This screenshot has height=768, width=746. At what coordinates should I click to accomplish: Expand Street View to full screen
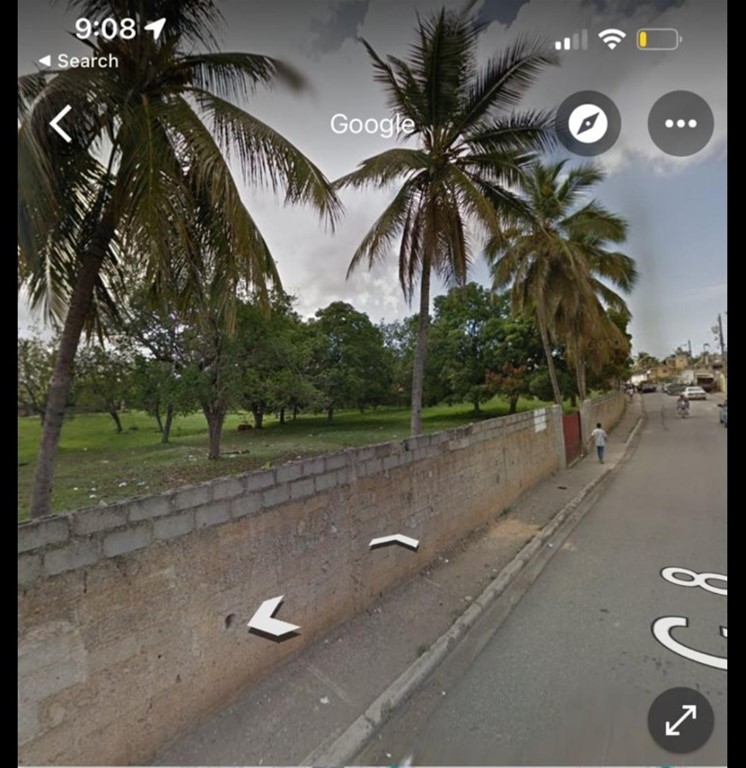click(x=680, y=720)
